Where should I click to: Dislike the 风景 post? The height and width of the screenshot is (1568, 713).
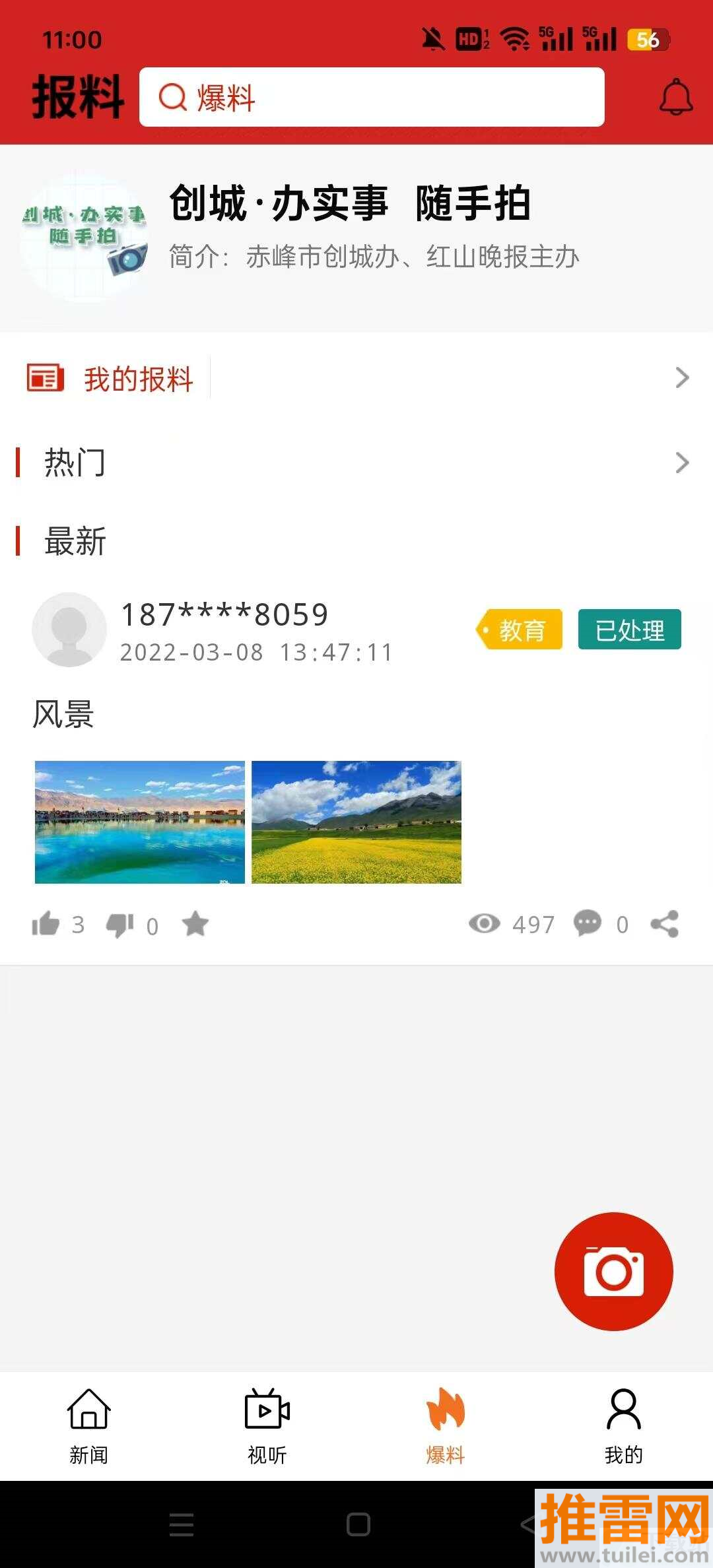click(120, 925)
